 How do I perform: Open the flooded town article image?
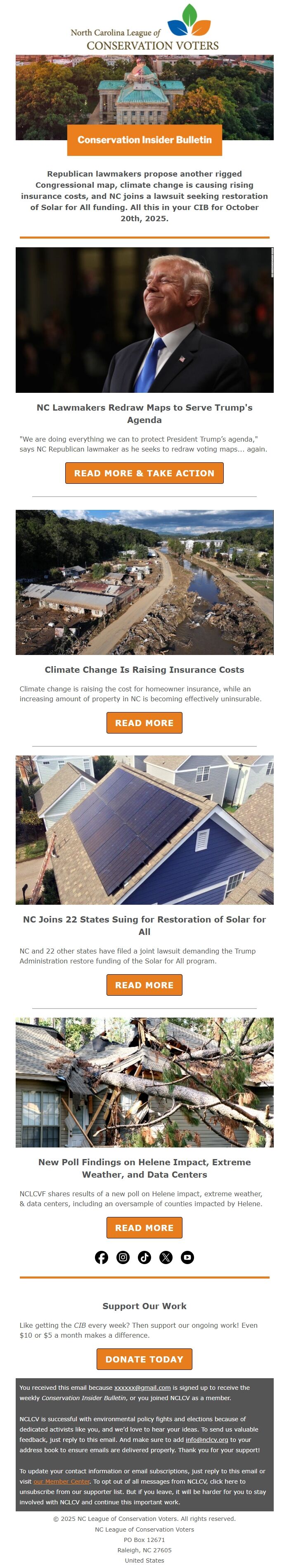[x=144, y=582]
